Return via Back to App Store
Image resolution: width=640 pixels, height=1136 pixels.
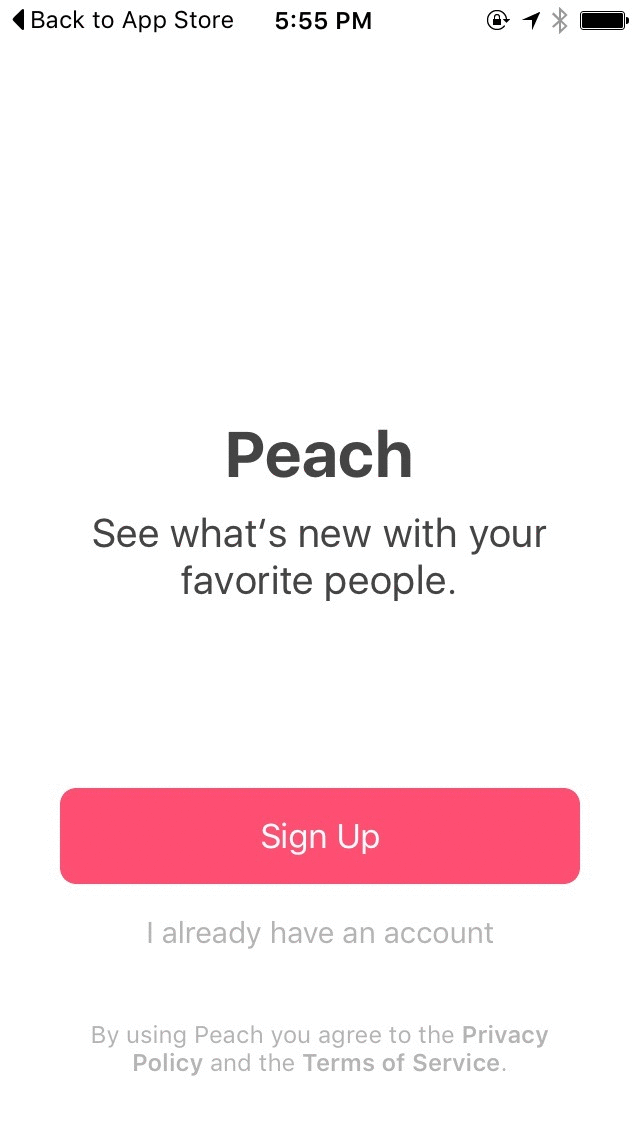[123, 20]
